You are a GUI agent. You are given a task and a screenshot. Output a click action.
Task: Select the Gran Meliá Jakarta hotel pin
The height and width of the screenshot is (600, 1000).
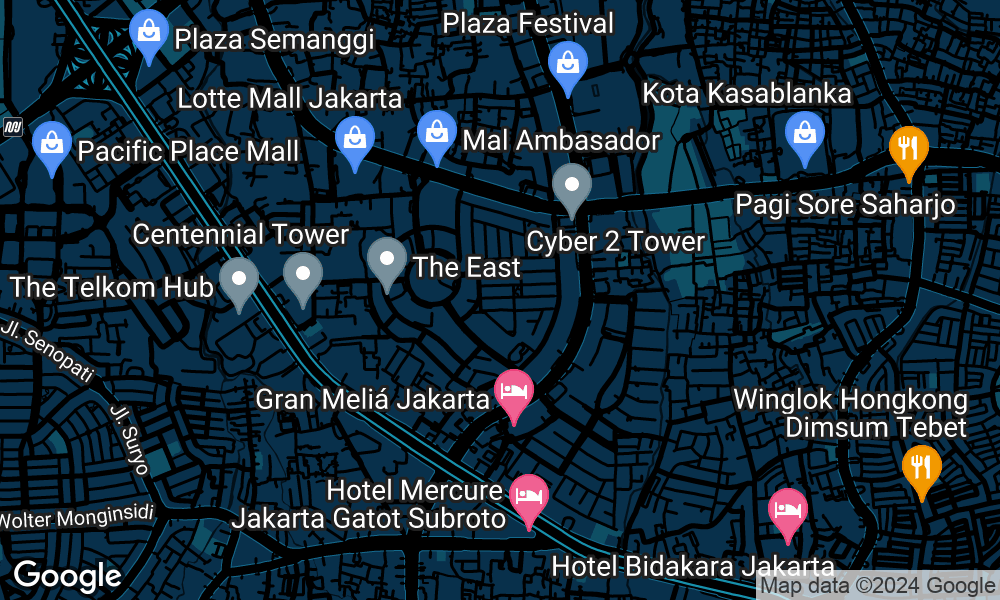(x=514, y=393)
